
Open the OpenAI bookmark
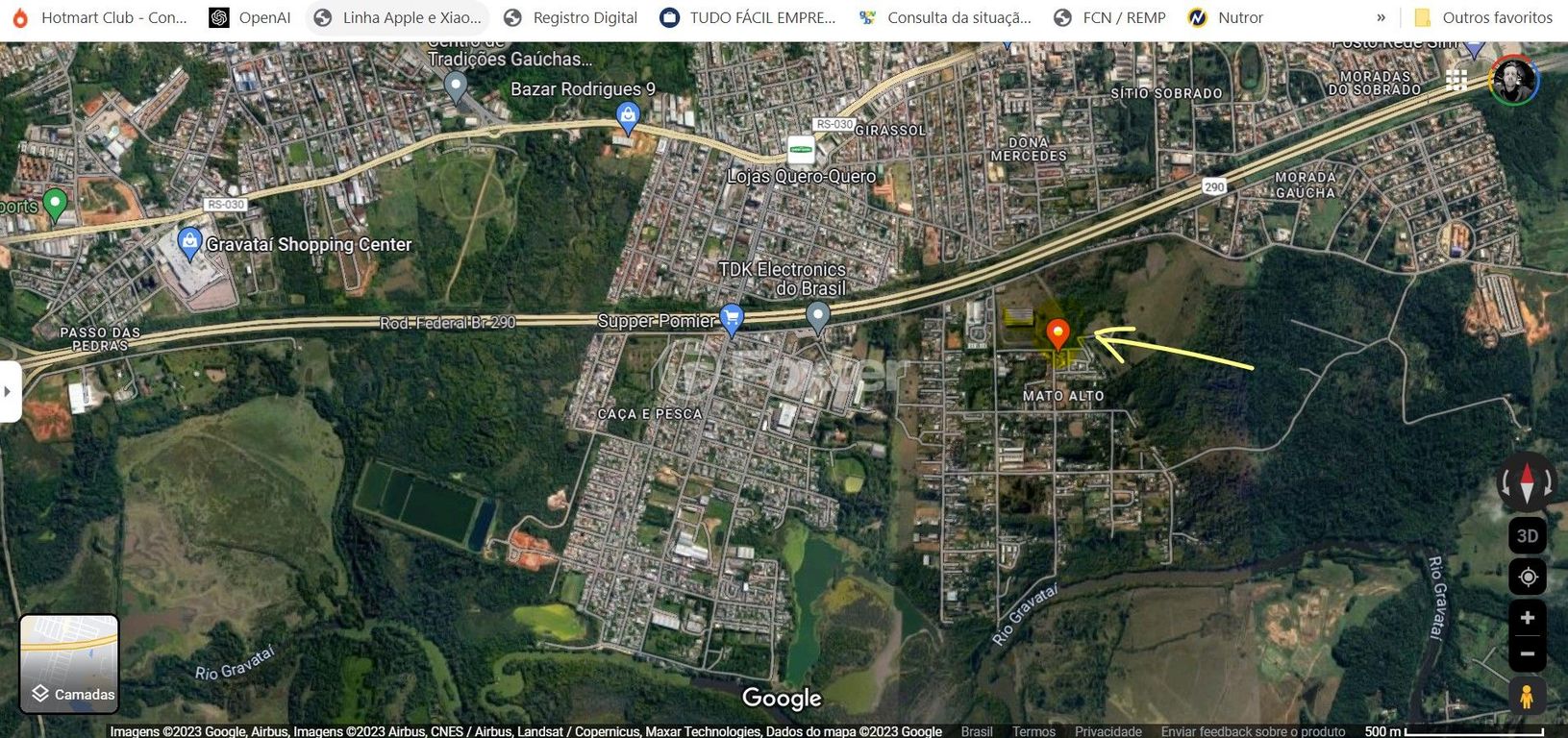point(251,17)
